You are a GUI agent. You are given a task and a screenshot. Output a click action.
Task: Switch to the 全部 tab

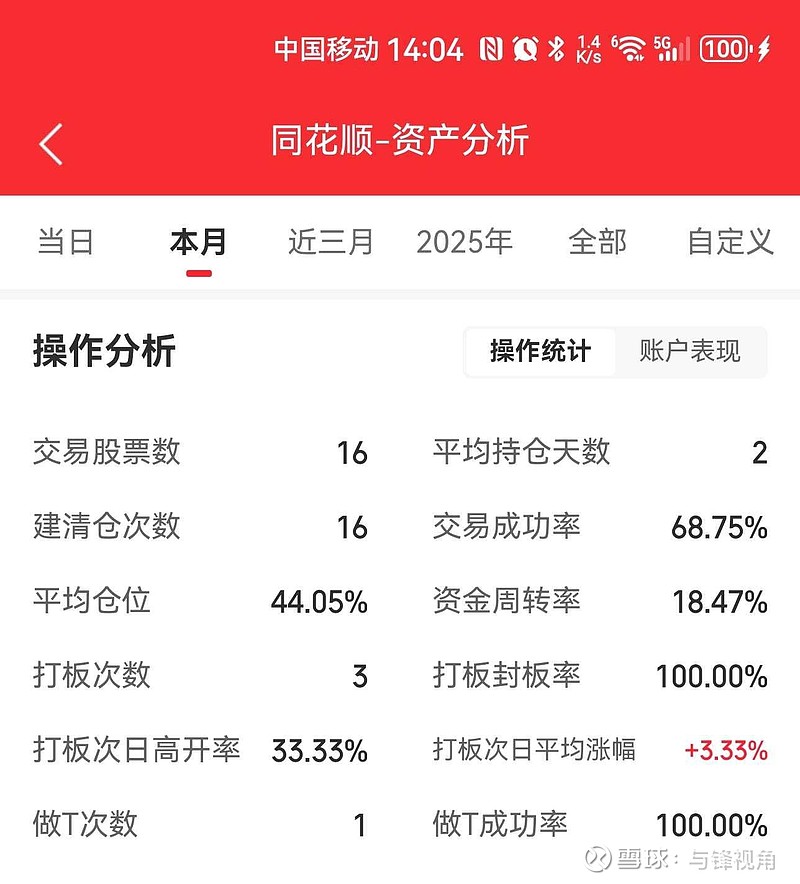point(599,242)
